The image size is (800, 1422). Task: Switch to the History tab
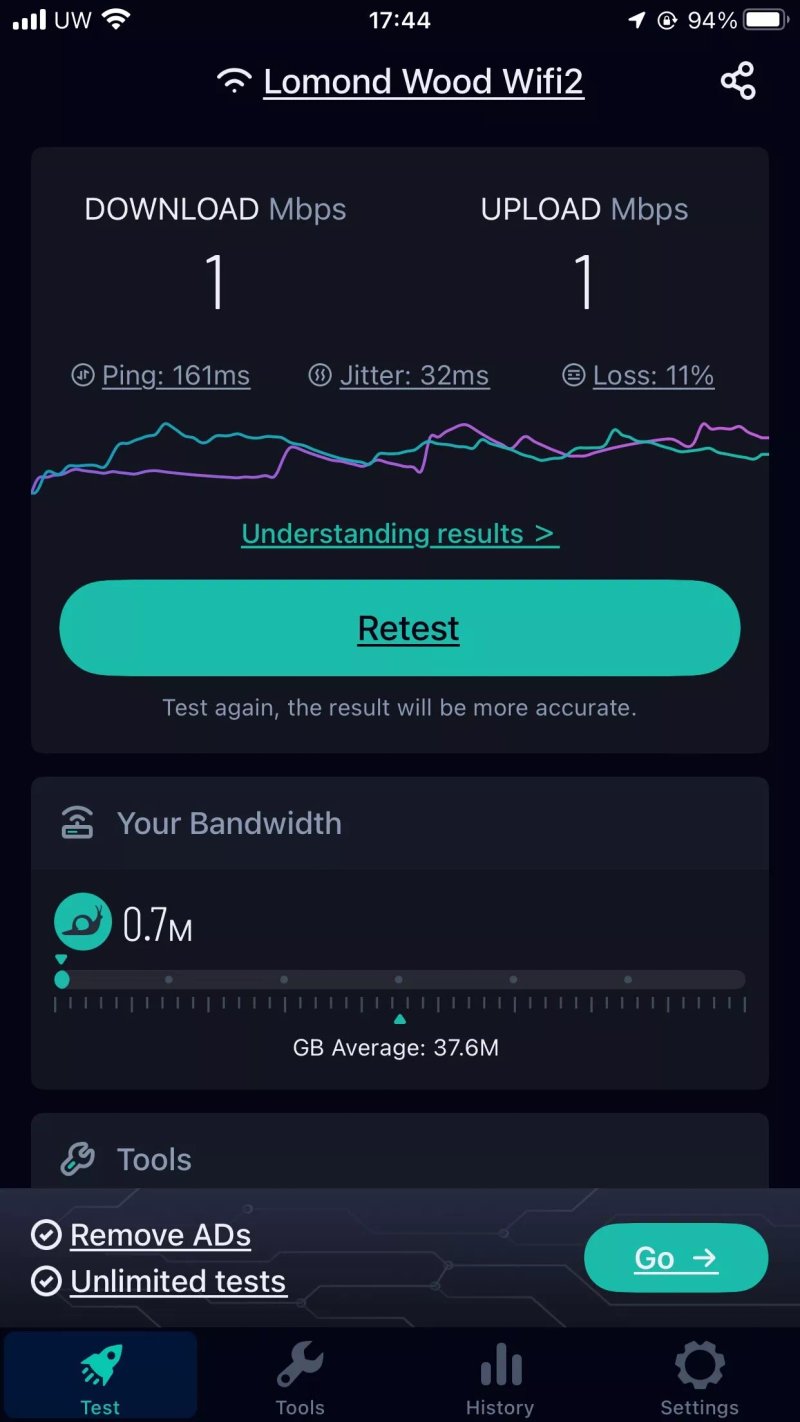pyautogui.click(x=500, y=1378)
